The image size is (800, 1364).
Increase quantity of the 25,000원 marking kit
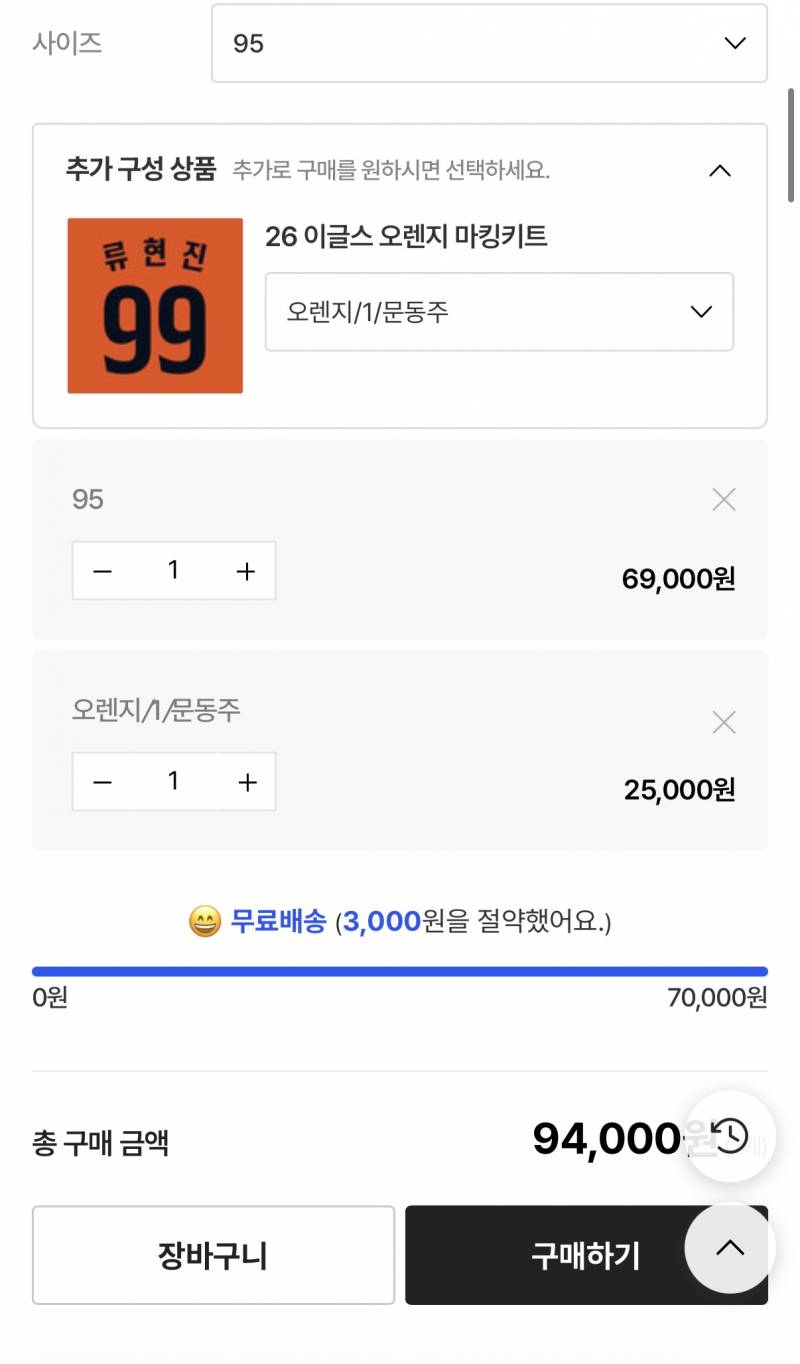(x=246, y=781)
